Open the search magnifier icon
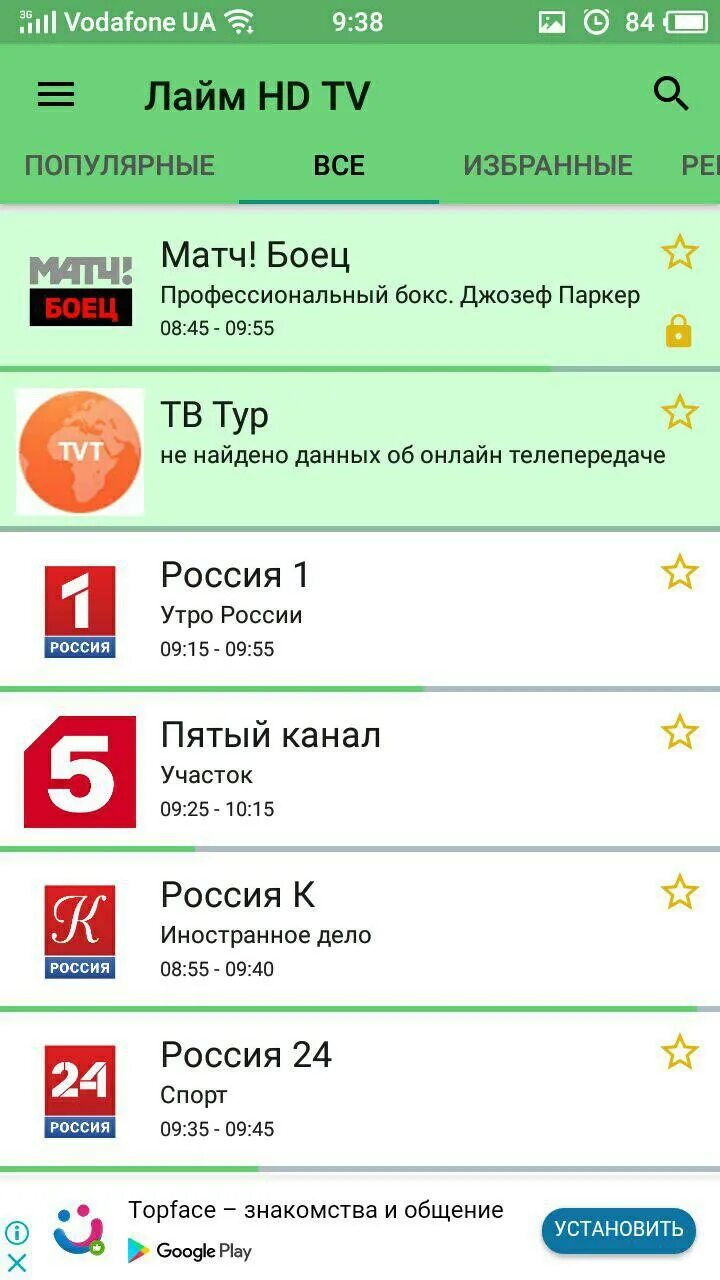Screen dimensions: 720x1280 [671, 93]
